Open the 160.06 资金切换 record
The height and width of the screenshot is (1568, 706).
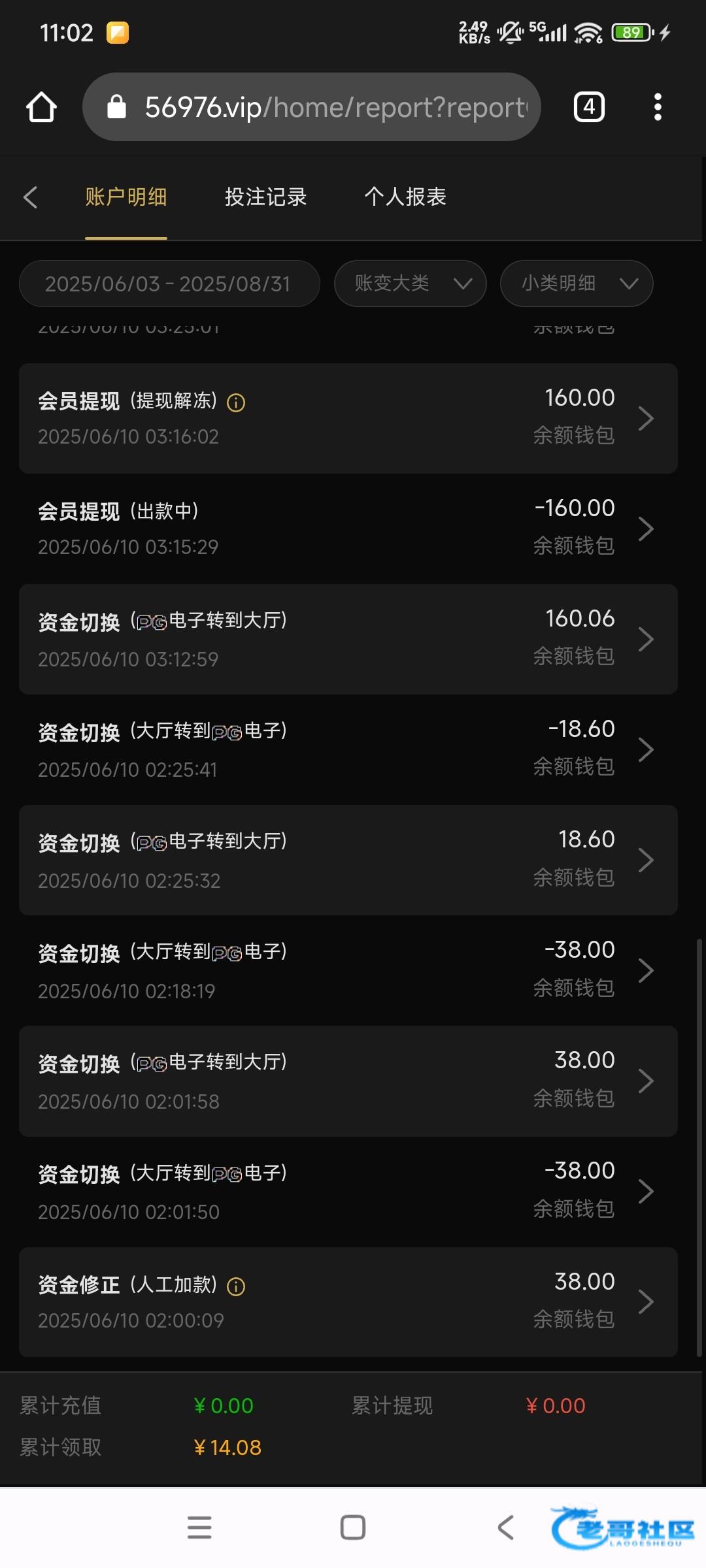(348, 639)
